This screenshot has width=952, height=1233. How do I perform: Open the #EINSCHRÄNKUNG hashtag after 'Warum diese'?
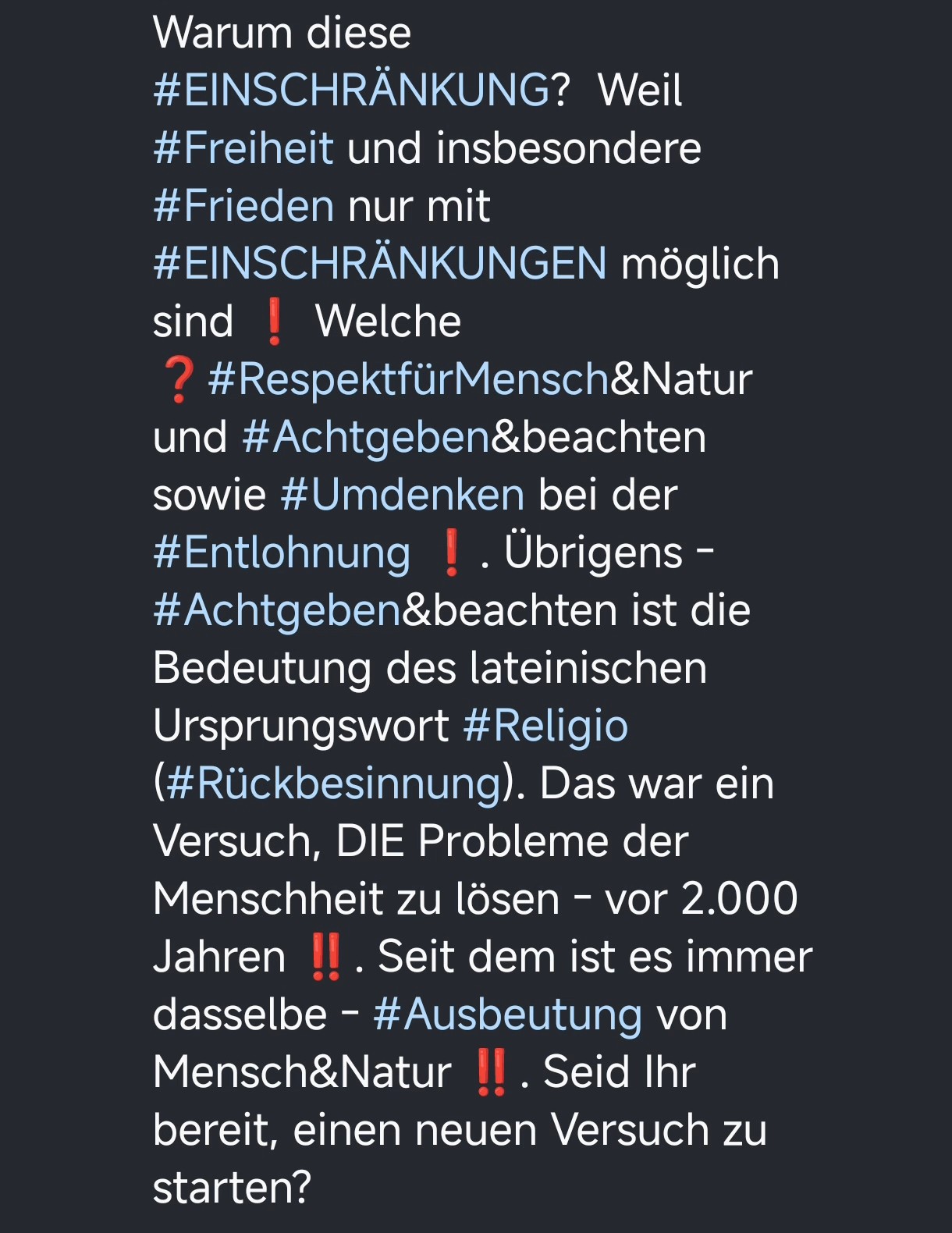tap(352, 91)
